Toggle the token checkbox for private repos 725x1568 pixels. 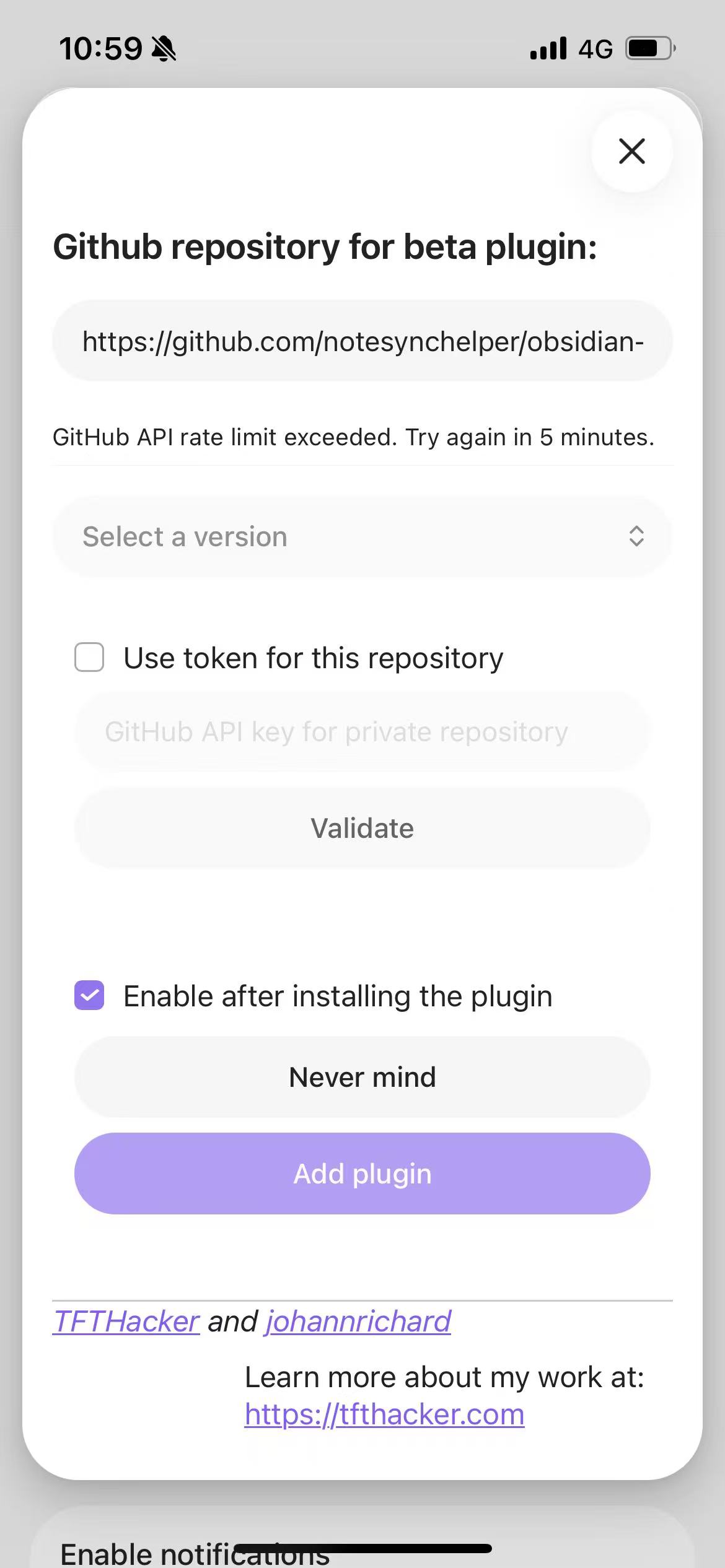click(89, 658)
